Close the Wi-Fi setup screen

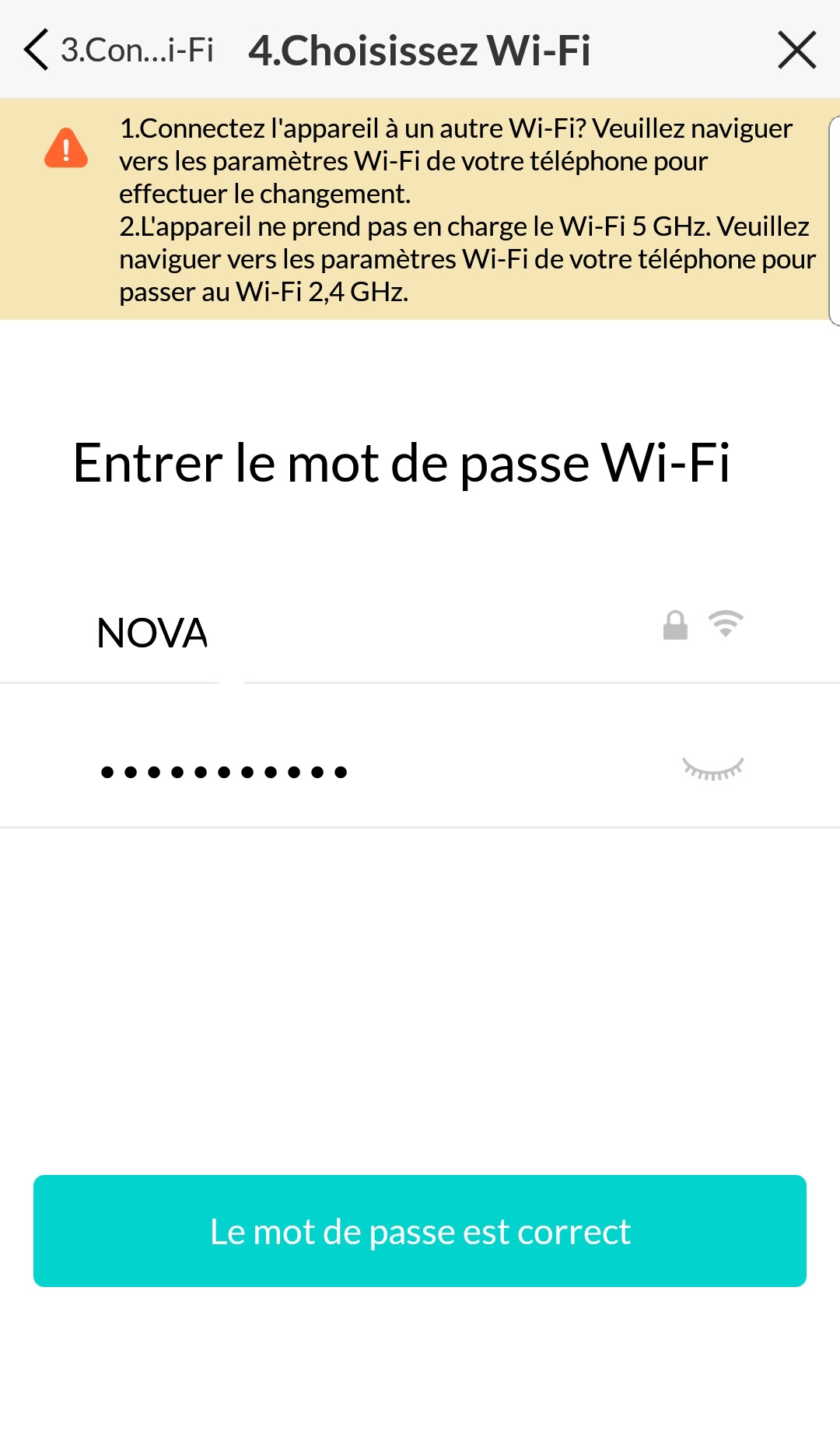click(796, 51)
